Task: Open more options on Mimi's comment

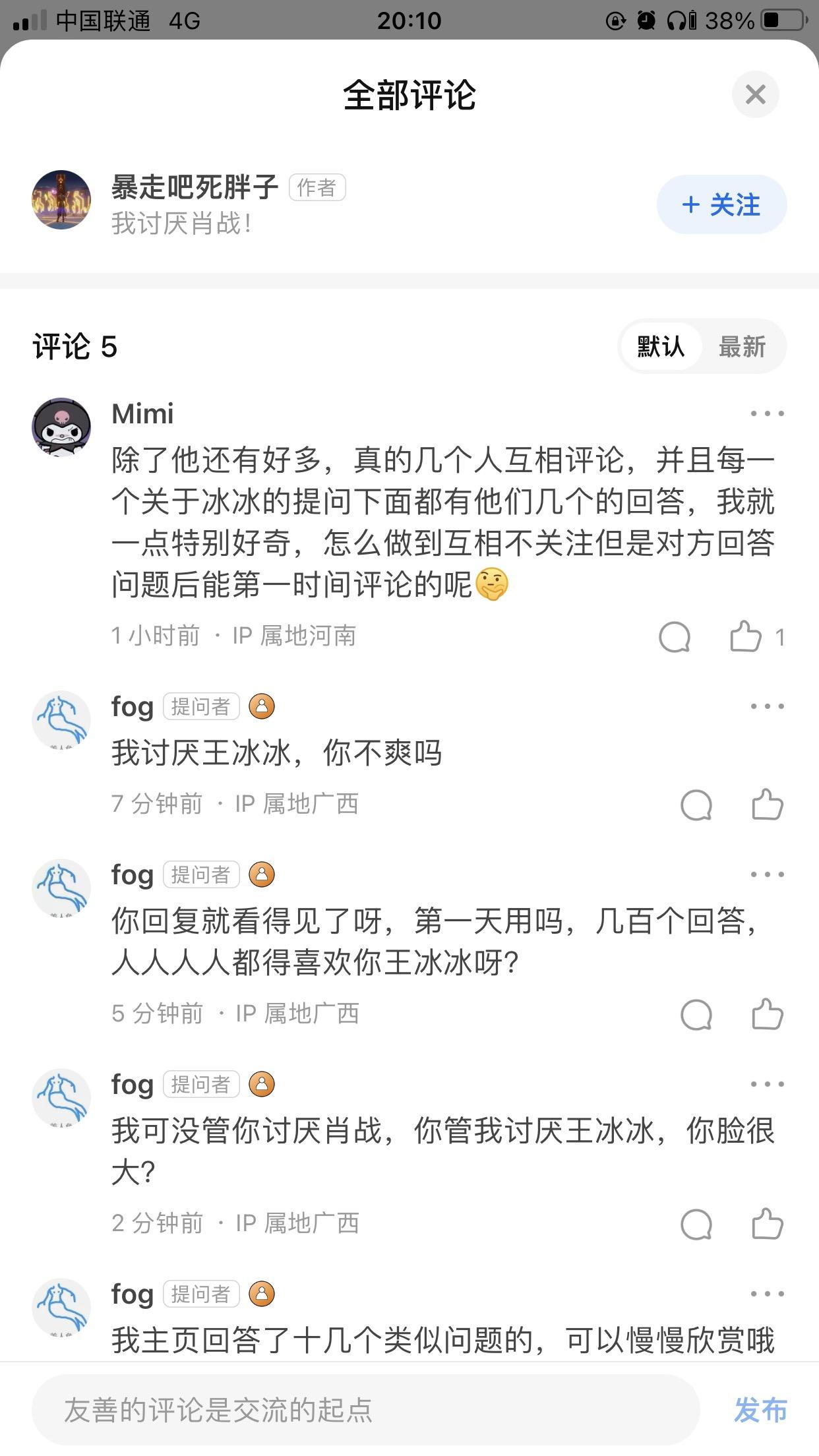Action: (x=767, y=414)
